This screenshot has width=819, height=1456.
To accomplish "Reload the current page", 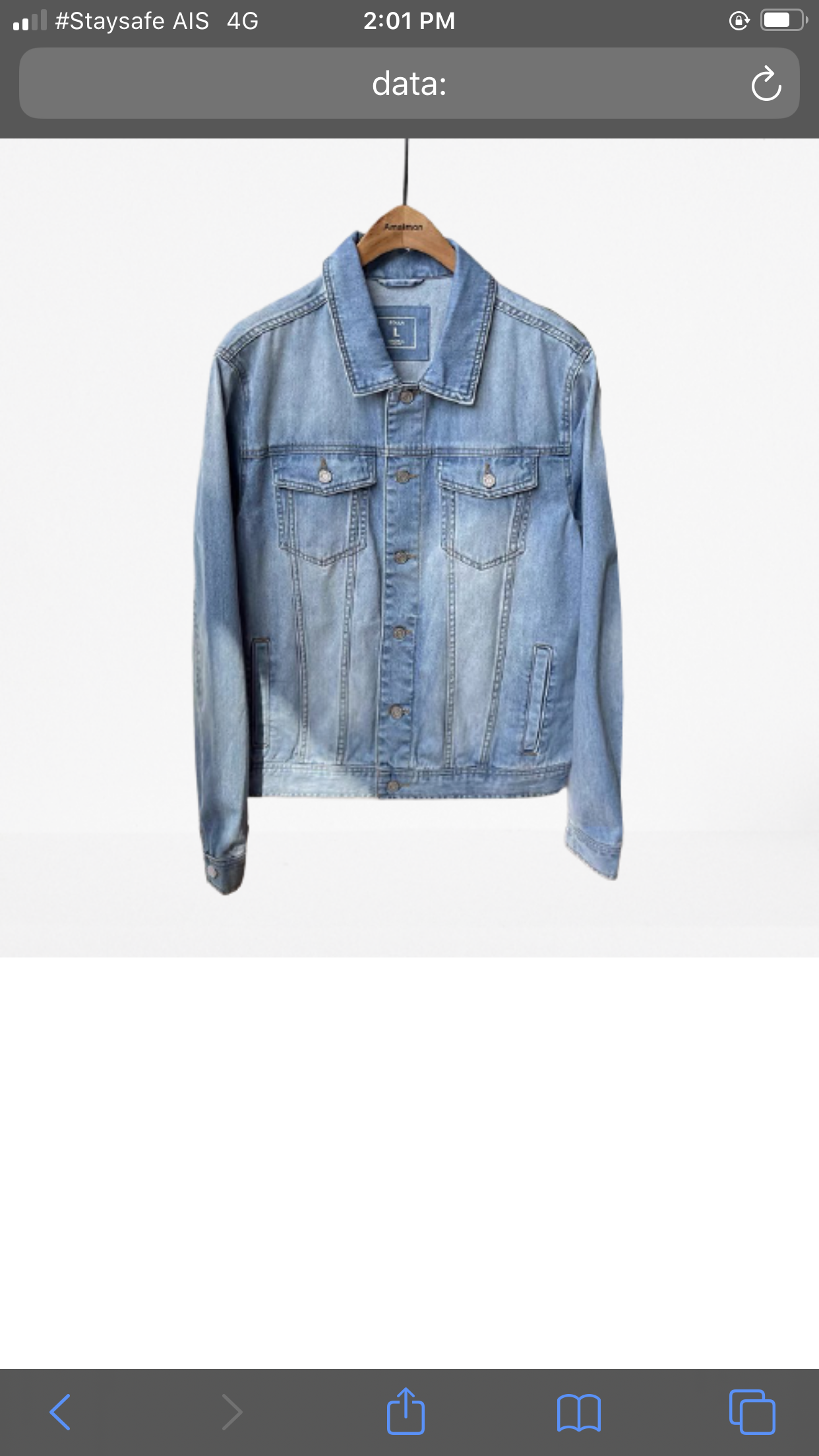I will point(766,84).
